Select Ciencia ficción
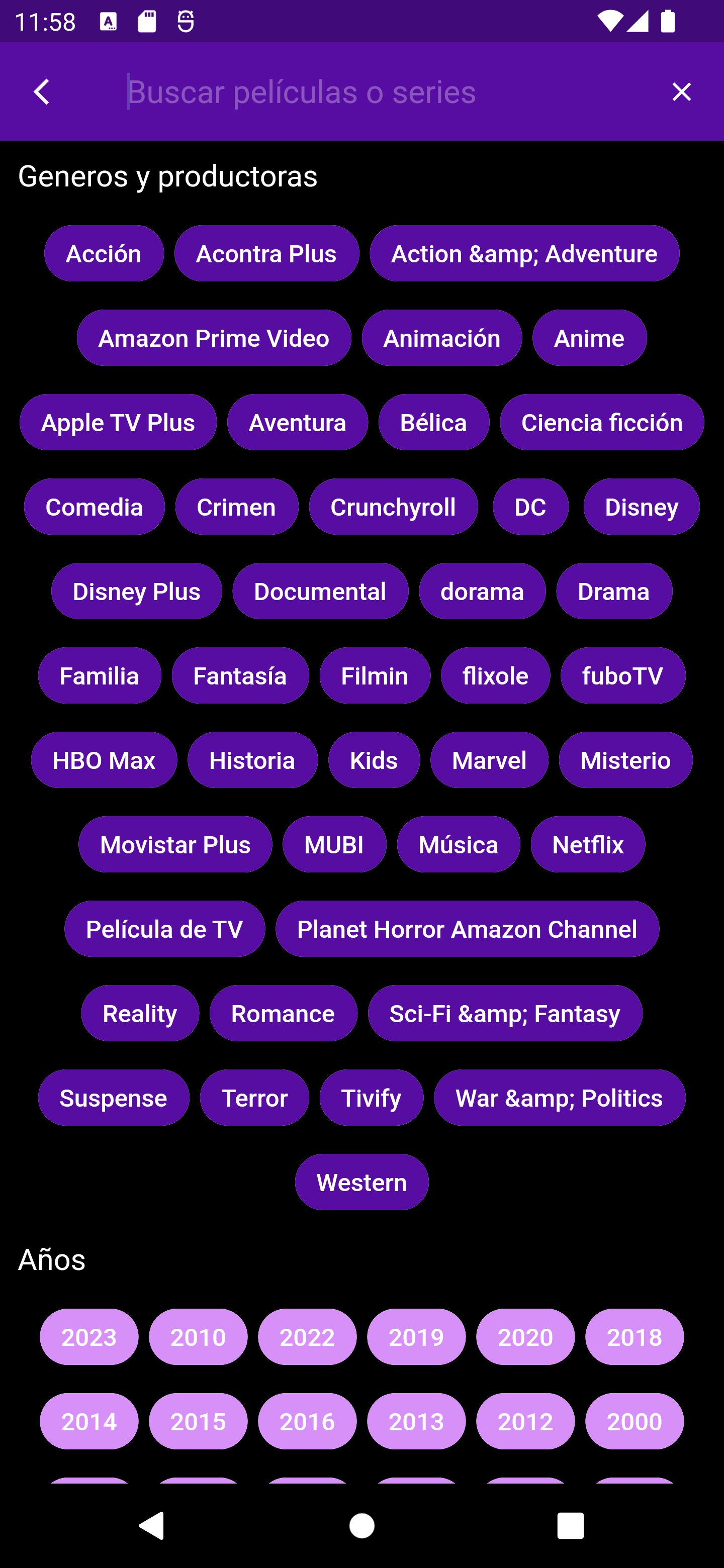Screen dimensions: 724x1568 602,422
